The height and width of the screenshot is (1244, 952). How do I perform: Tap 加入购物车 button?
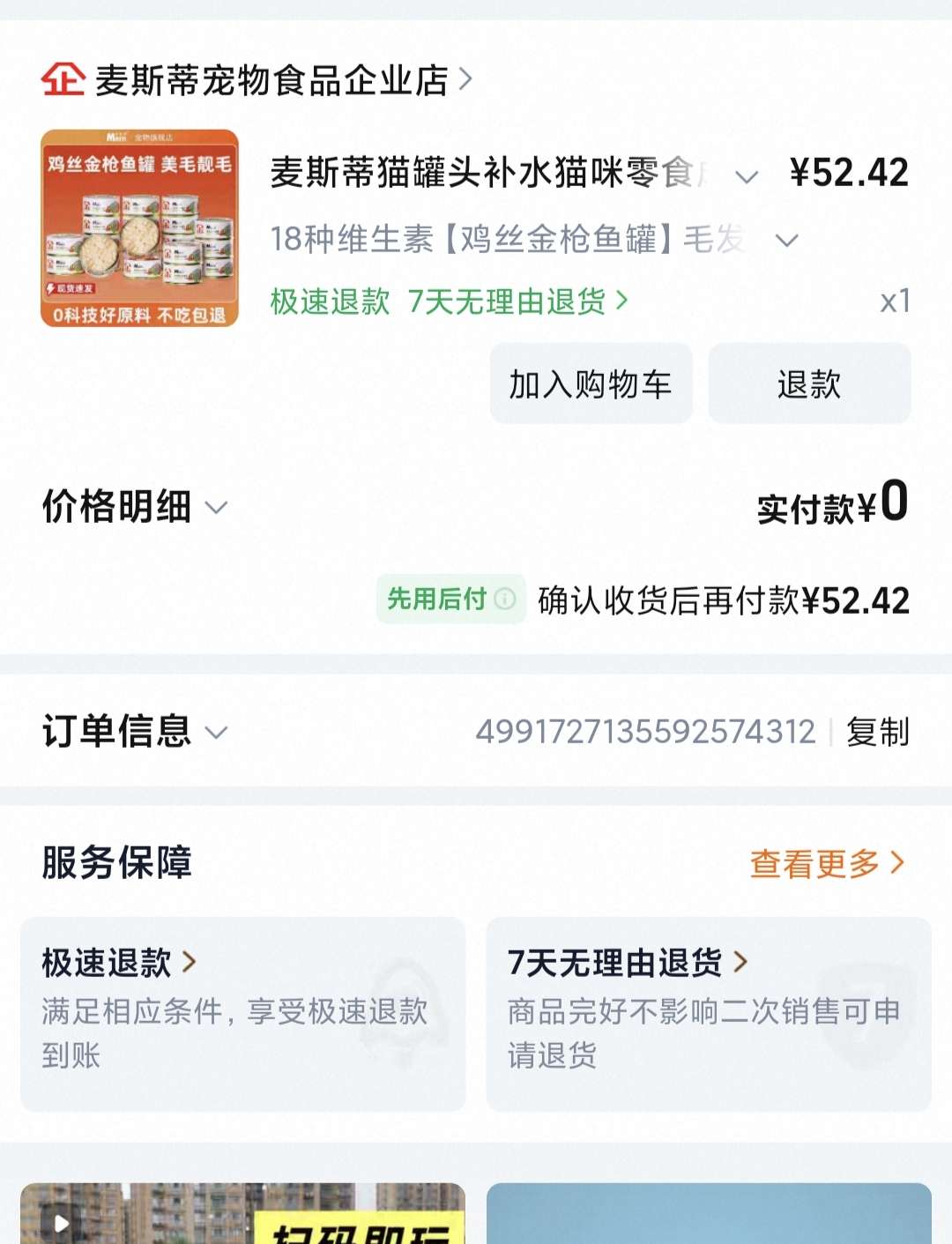tap(591, 384)
